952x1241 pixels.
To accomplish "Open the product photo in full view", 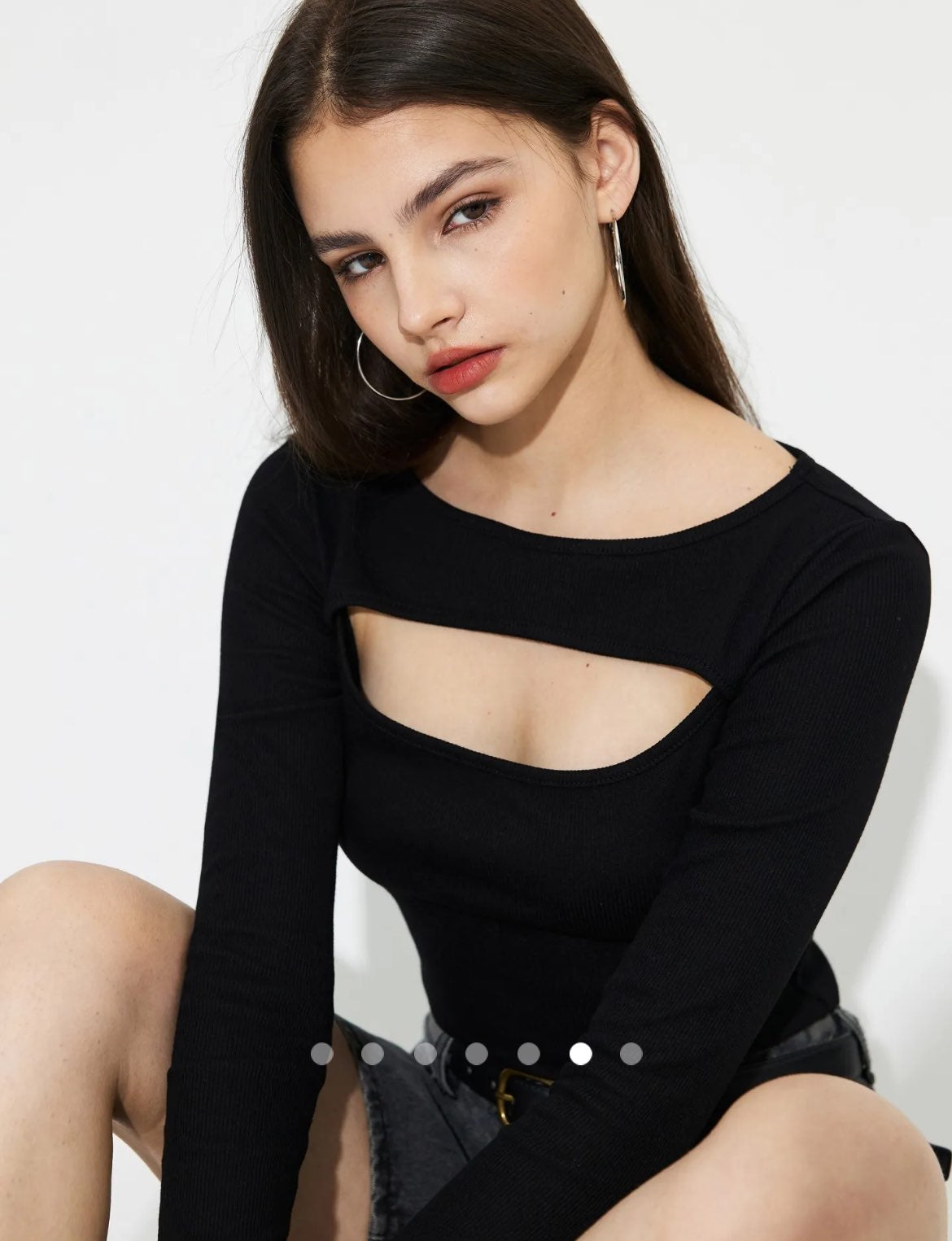I will pyautogui.click(x=476, y=570).
